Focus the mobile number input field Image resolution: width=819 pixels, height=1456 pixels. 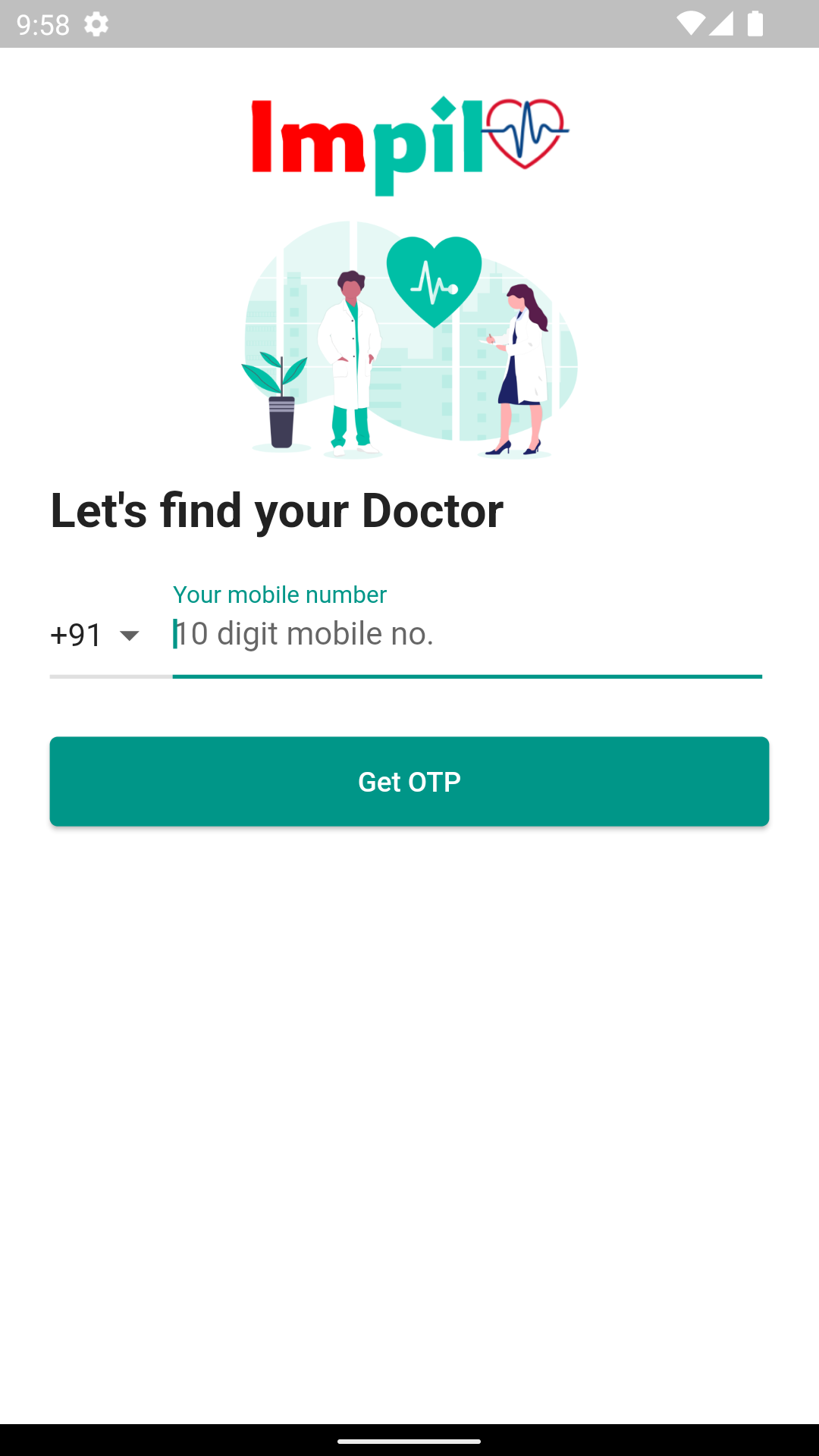pyautogui.click(x=466, y=634)
